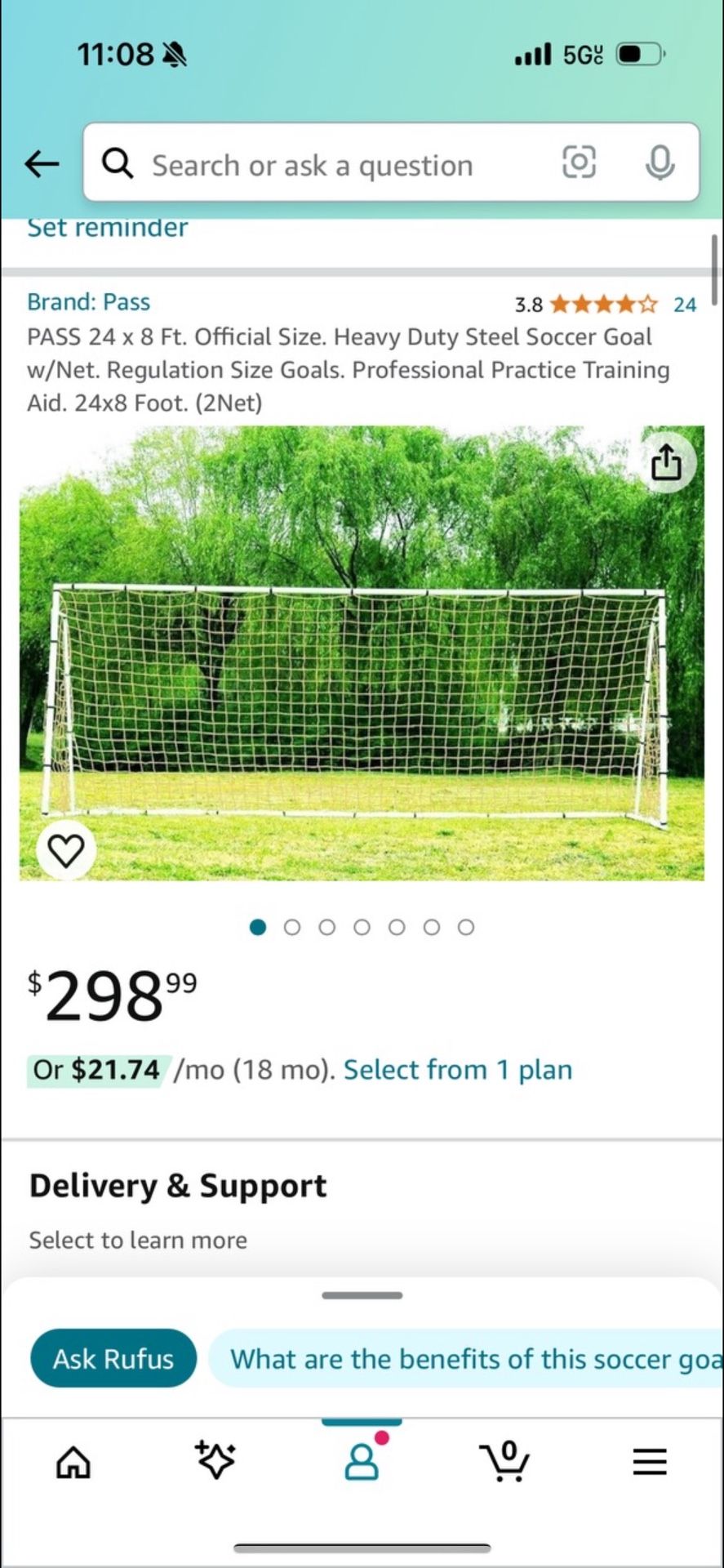Share this soccer goal product
Image resolution: width=724 pixels, height=1568 pixels.
666,462
